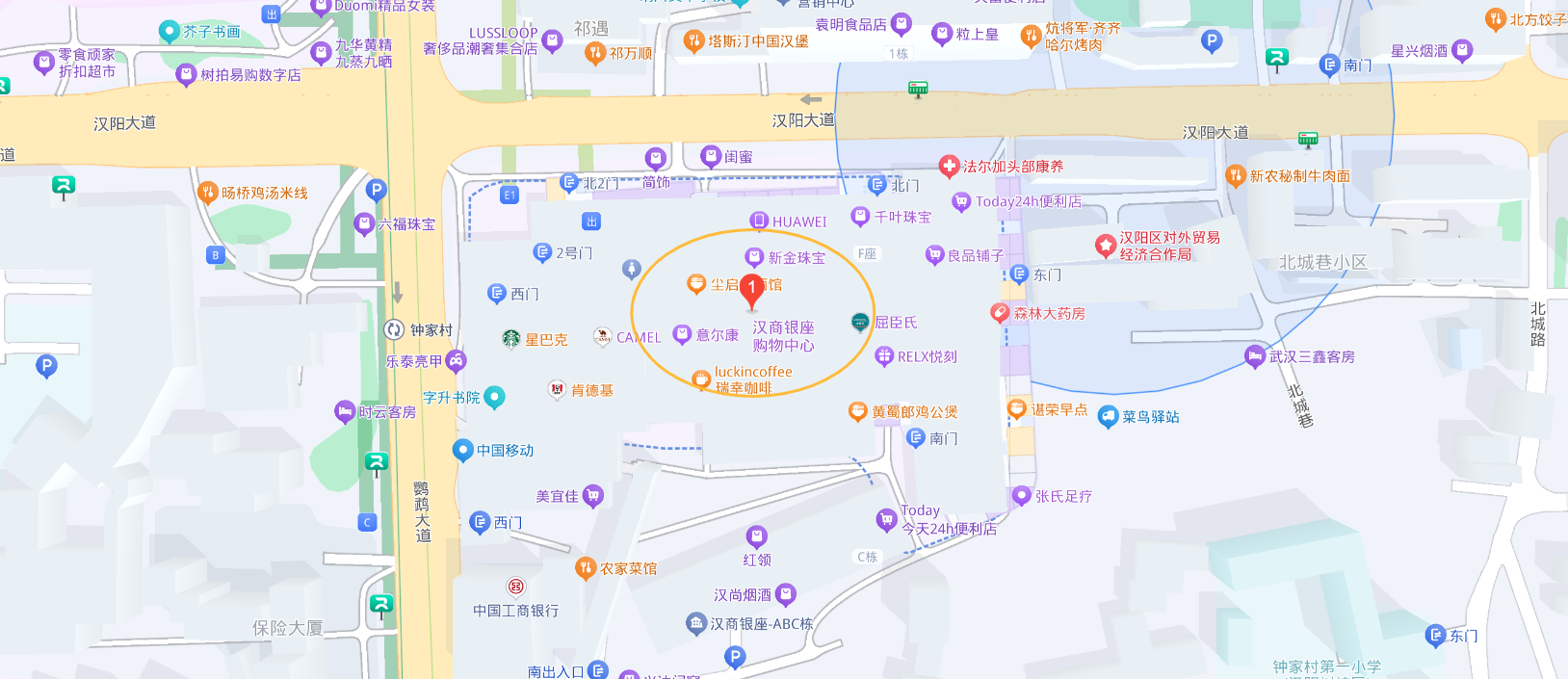Open the 中国移动 marker

click(463, 450)
